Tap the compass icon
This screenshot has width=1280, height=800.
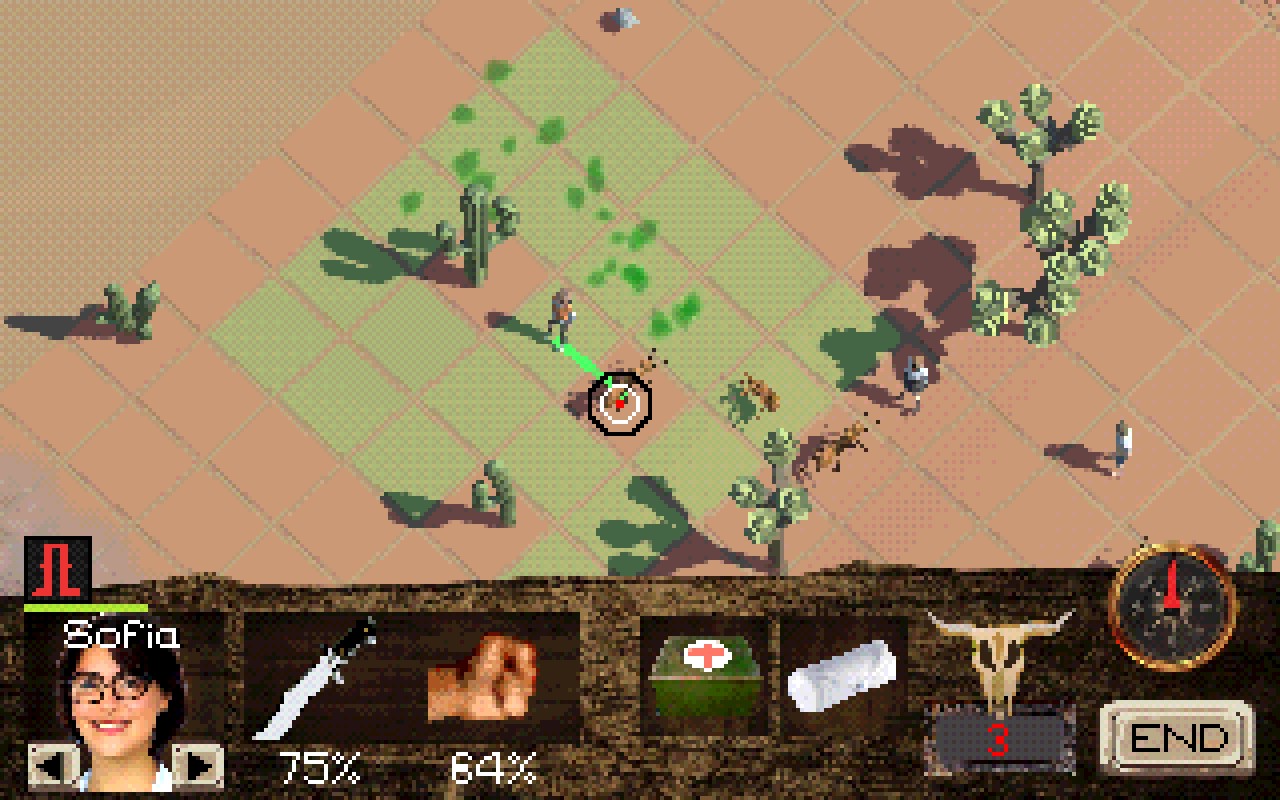pos(1172,605)
